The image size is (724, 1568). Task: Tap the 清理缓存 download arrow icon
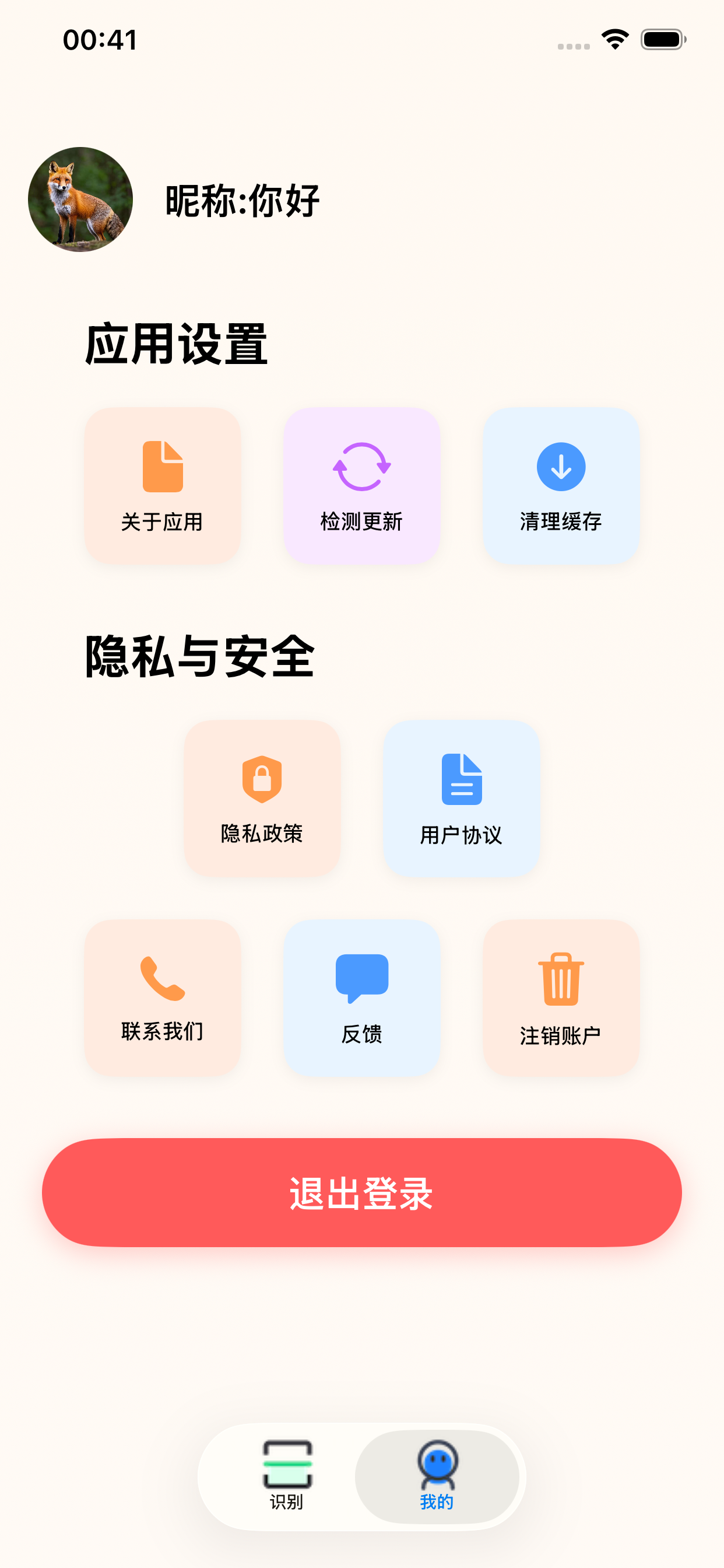click(560, 466)
